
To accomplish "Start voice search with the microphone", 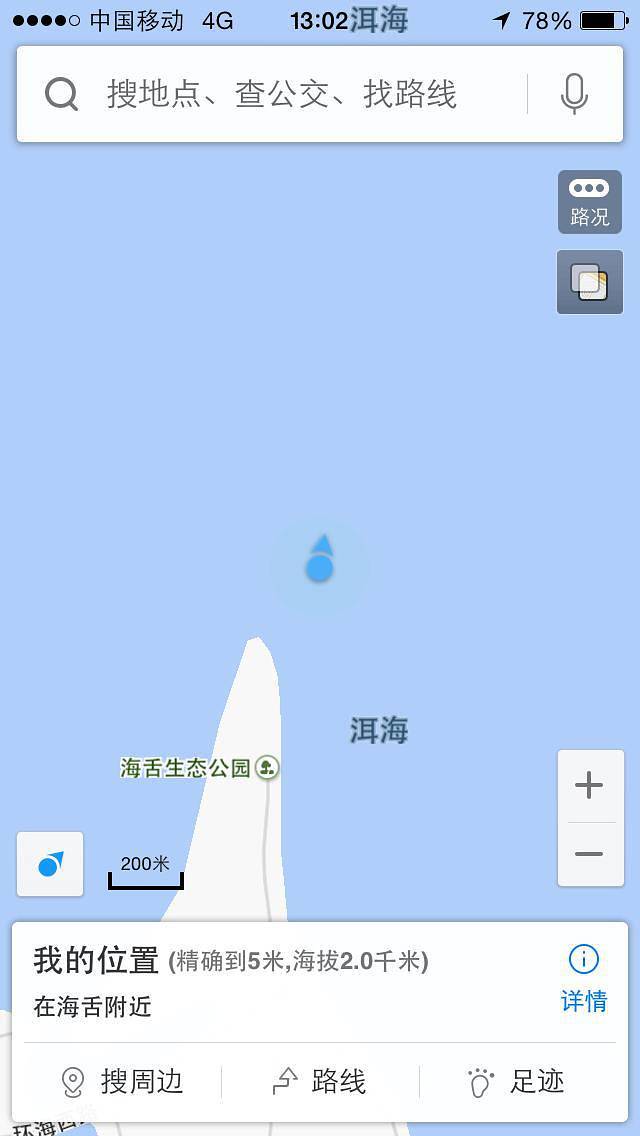I will point(574,95).
